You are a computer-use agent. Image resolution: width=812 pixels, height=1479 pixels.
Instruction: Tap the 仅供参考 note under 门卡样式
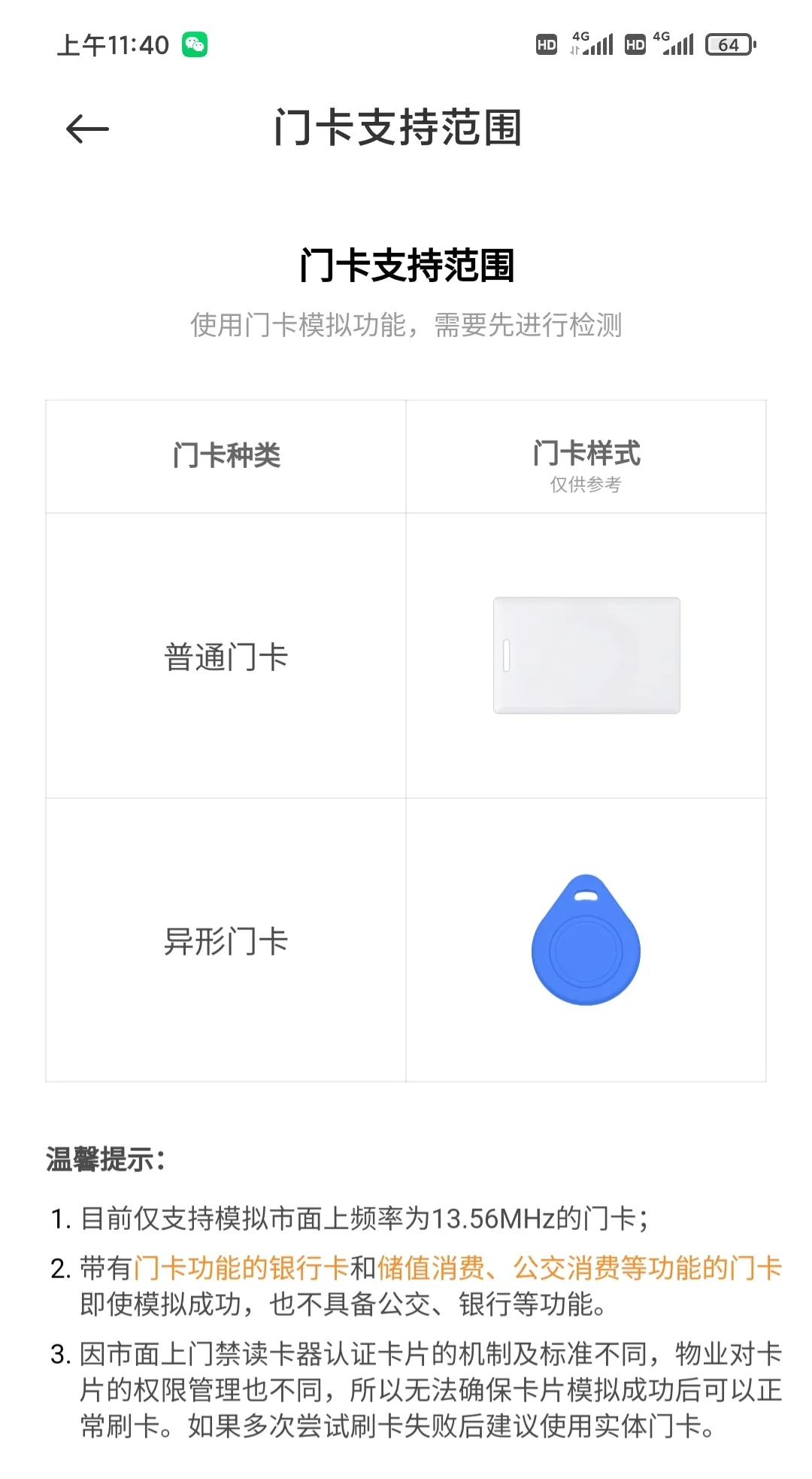pos(588,484)
